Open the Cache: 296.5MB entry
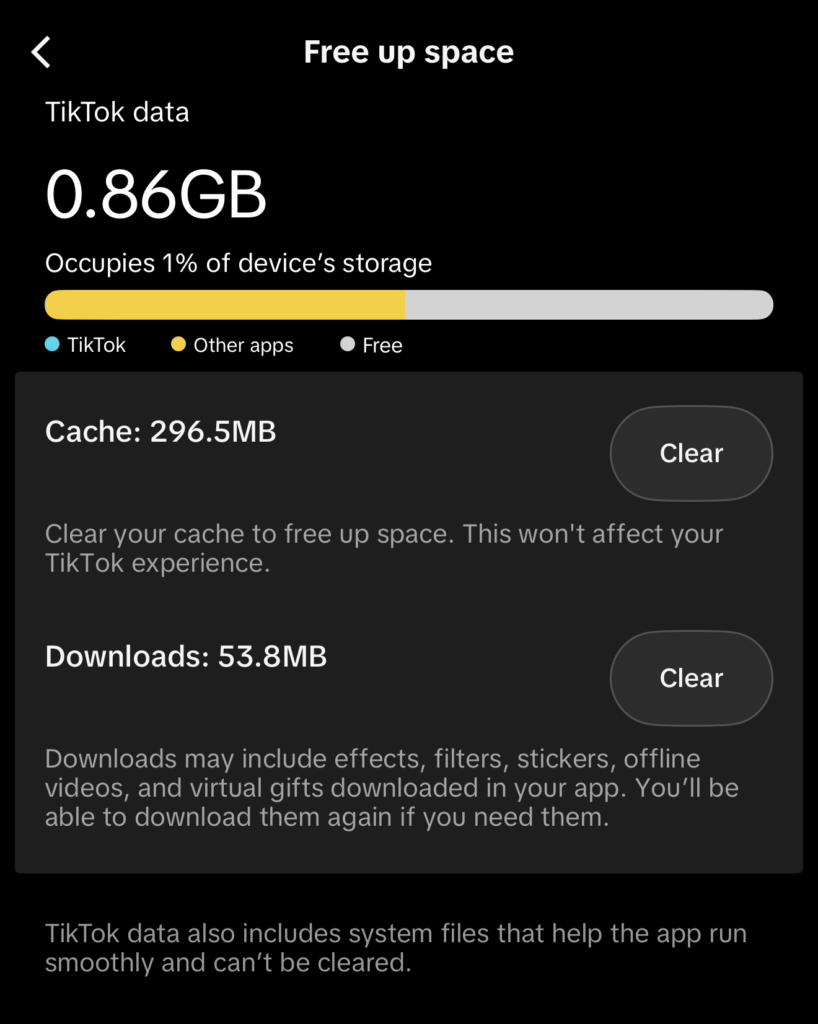The image size is (818, 1024). pyautogui.click(x=159, y=431)
